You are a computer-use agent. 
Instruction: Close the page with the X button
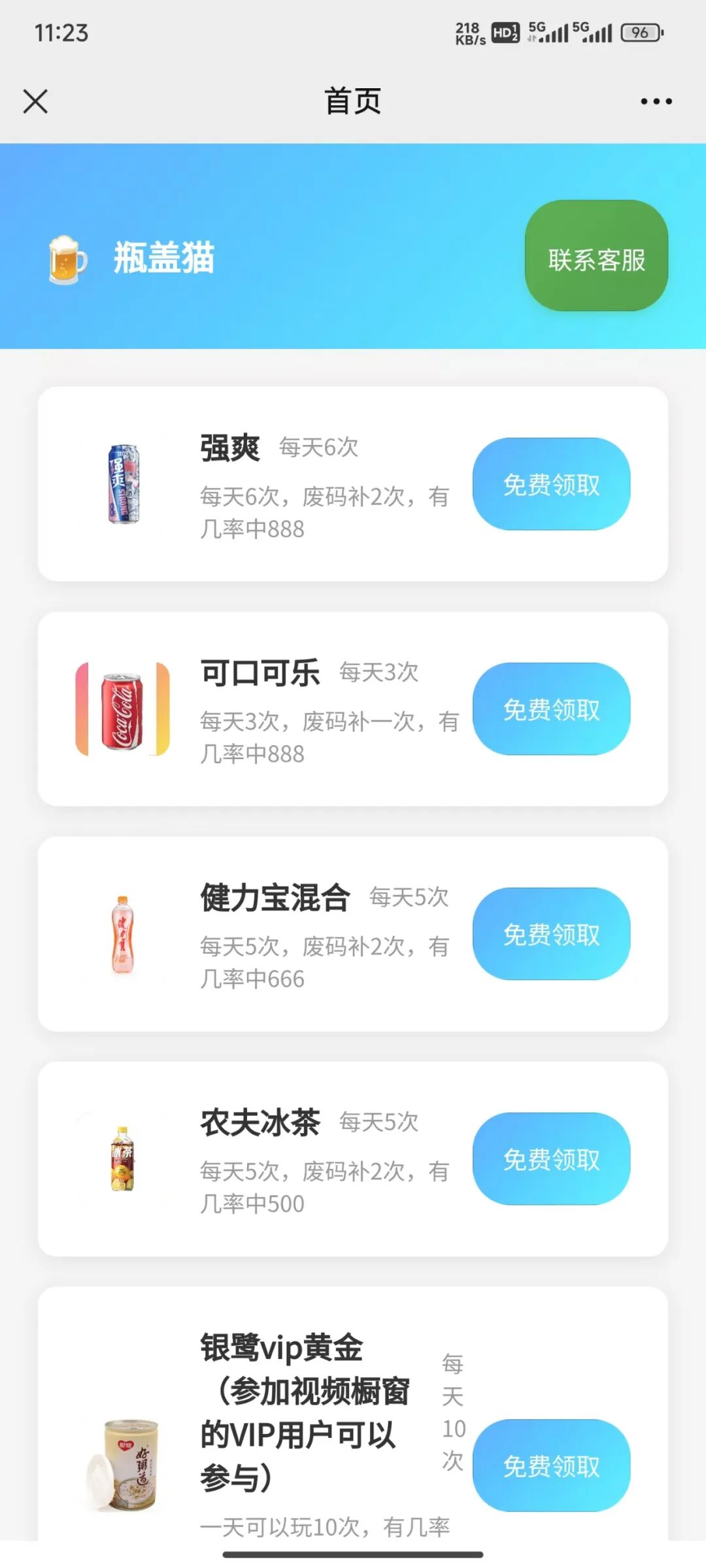36,101
